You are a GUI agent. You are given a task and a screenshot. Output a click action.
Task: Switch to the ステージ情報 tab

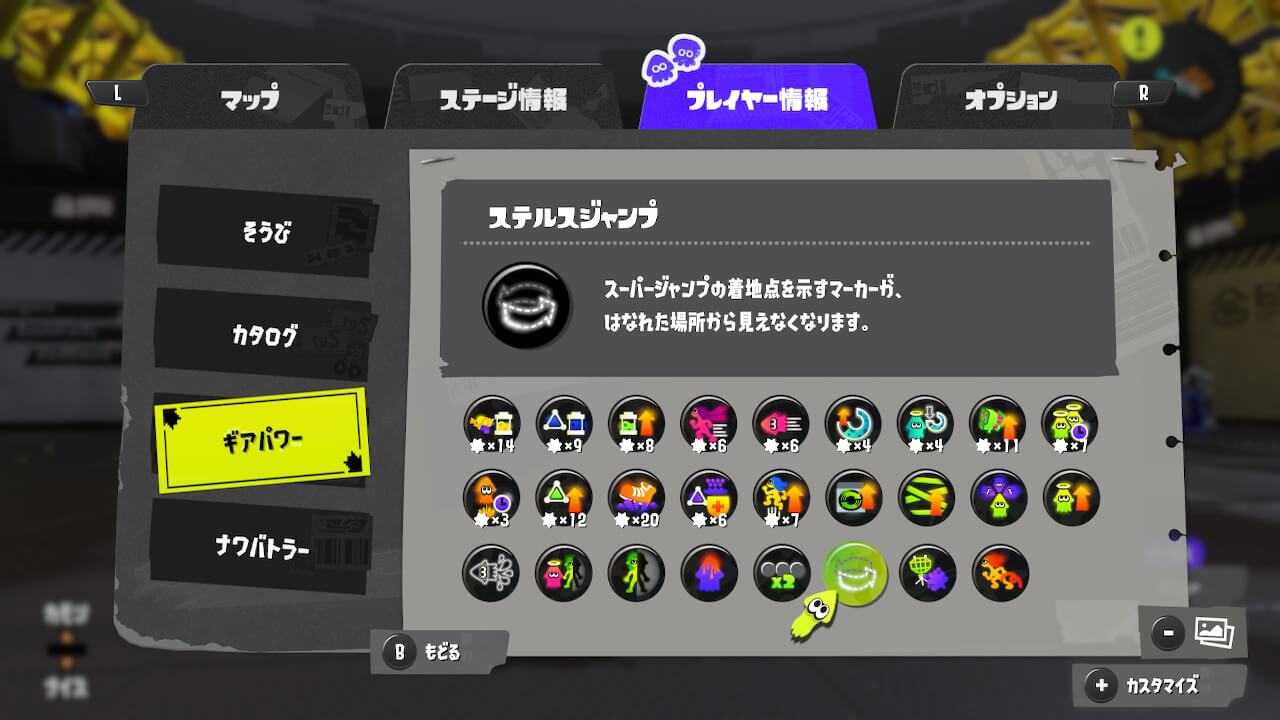pos(503,99)
